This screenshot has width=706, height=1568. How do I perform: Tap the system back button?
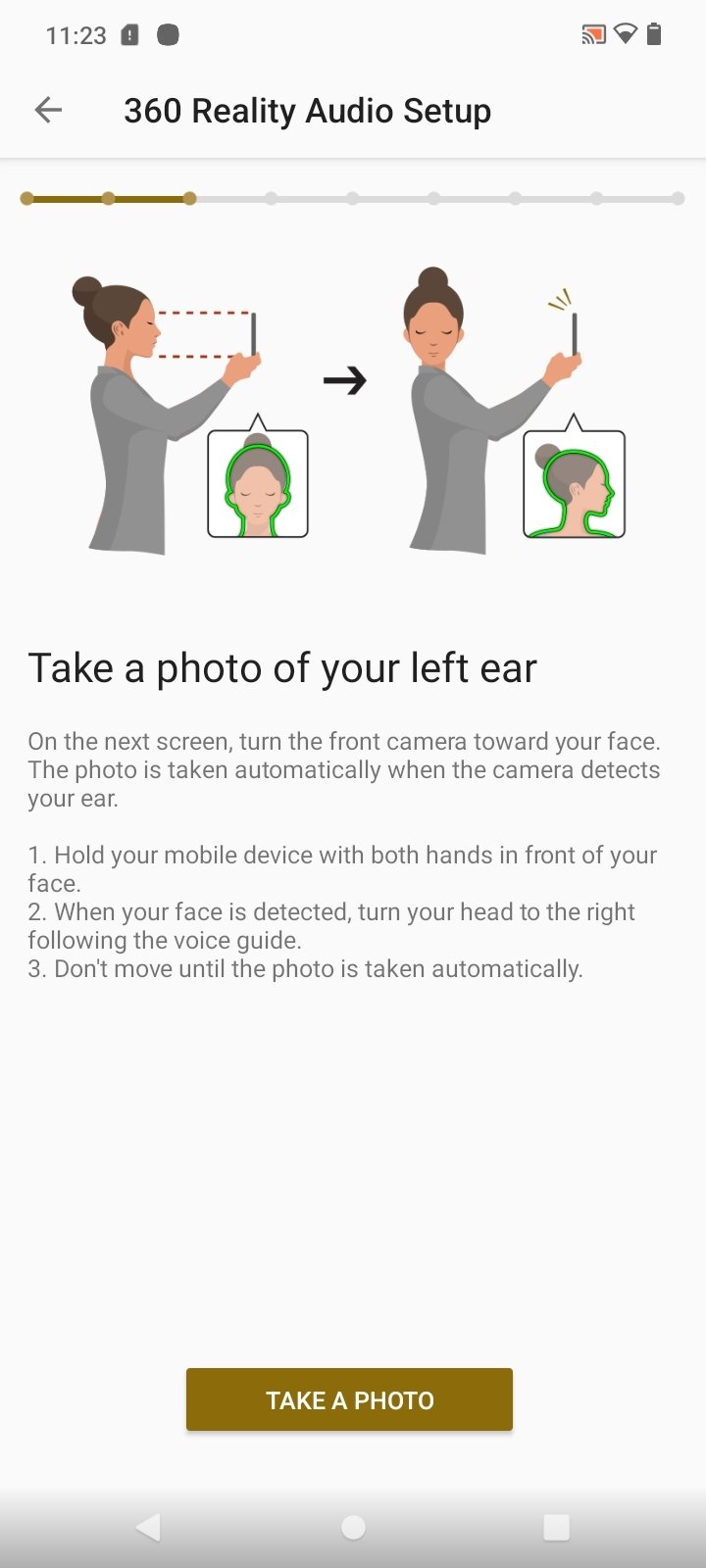[148, 1526]
